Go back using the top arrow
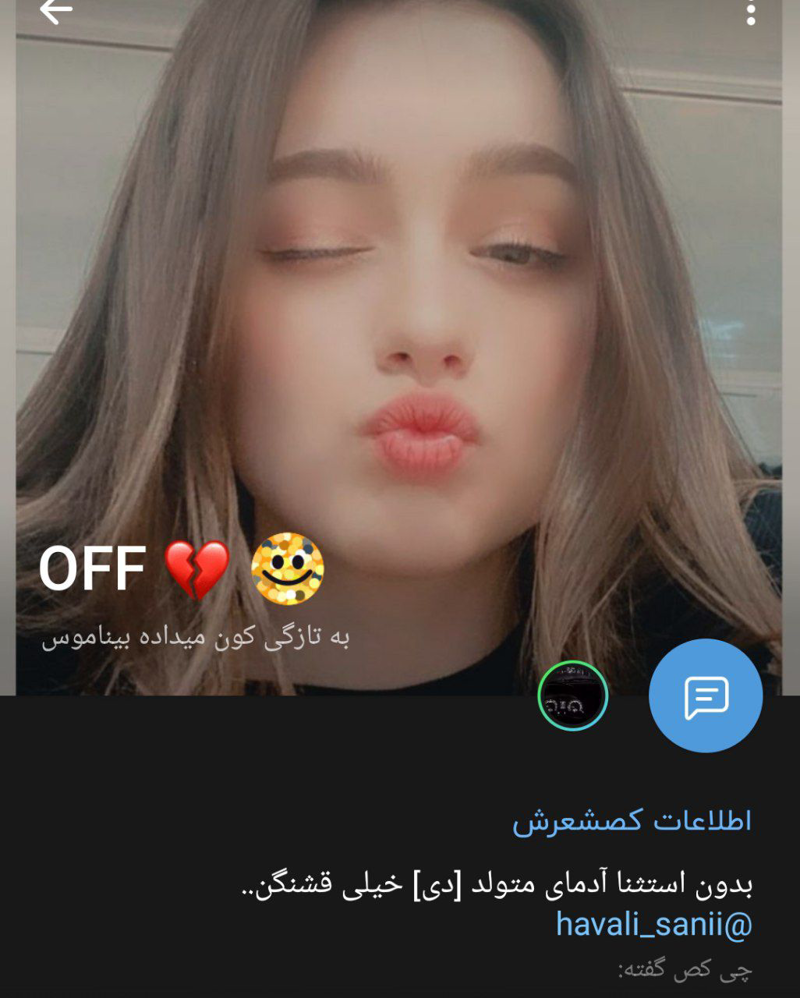 coord(56,12)
